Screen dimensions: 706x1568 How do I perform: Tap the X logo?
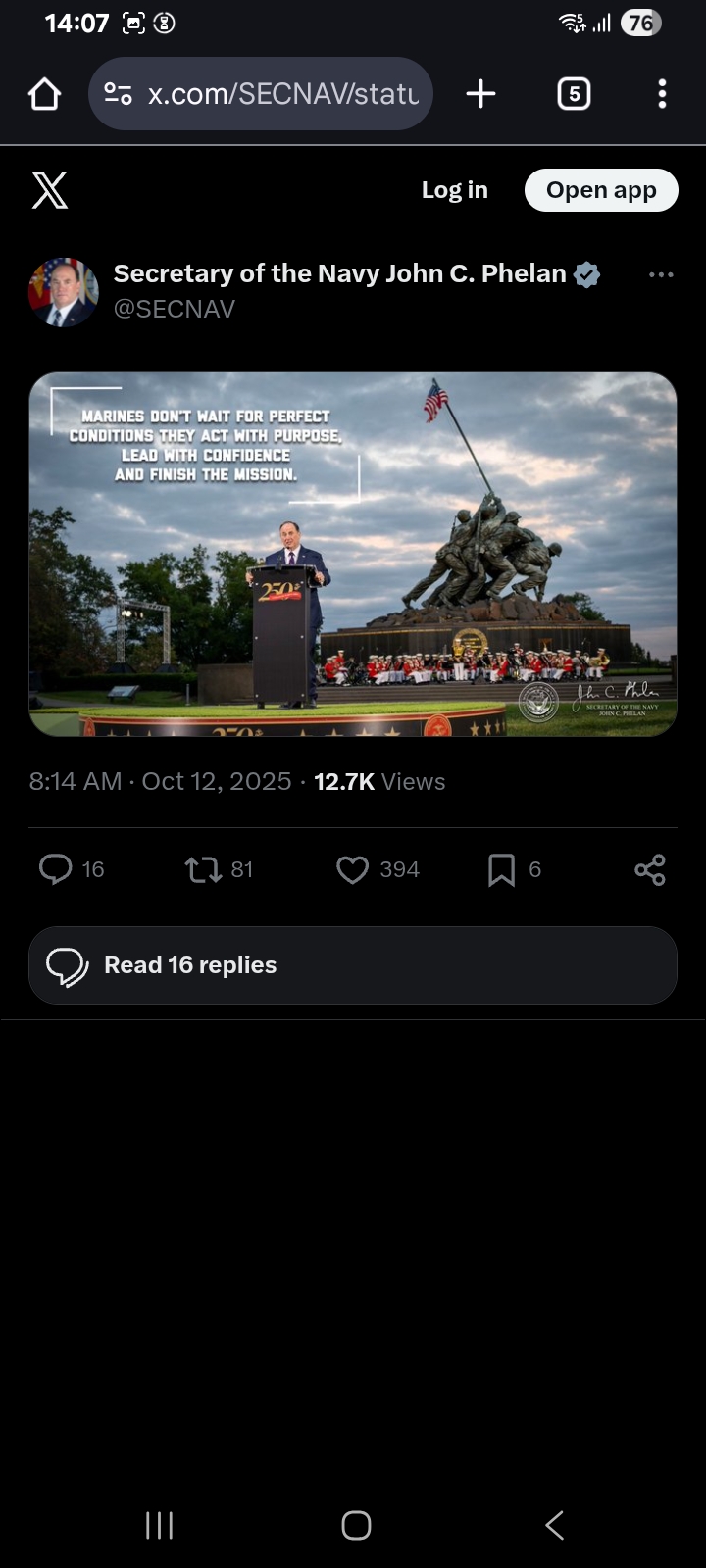point(50,190)
